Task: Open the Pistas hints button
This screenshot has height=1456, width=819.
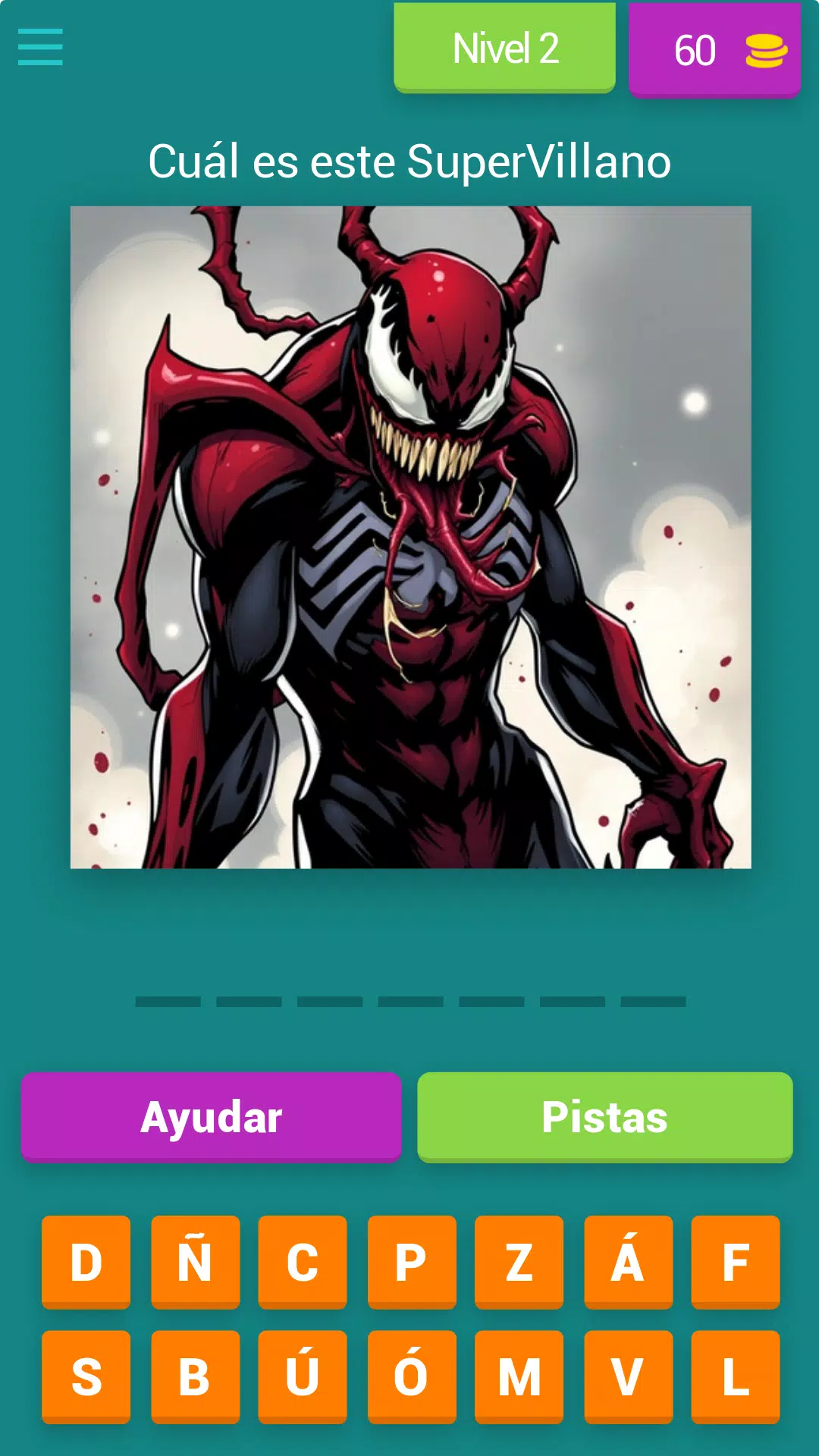Action: 604,1116
